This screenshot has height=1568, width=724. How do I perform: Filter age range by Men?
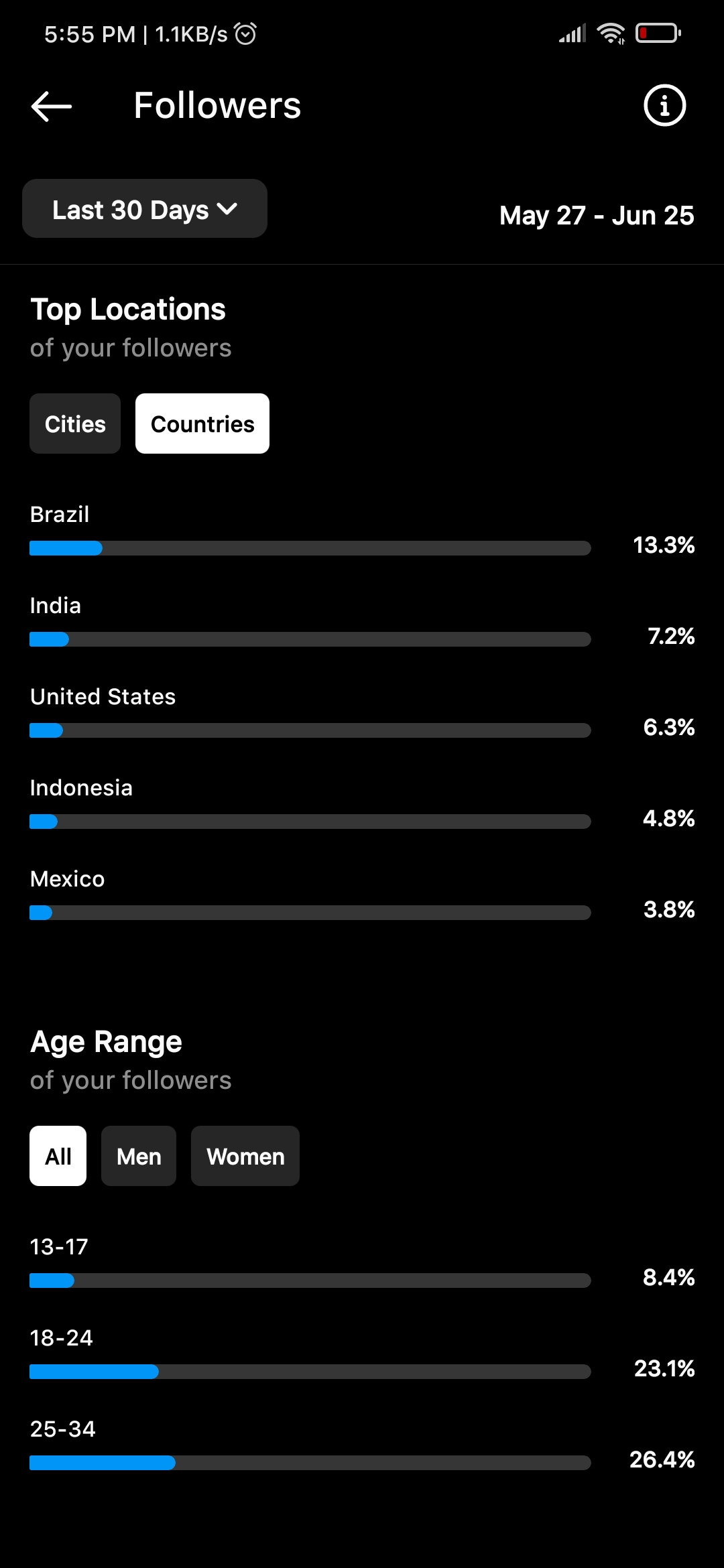139,1156
